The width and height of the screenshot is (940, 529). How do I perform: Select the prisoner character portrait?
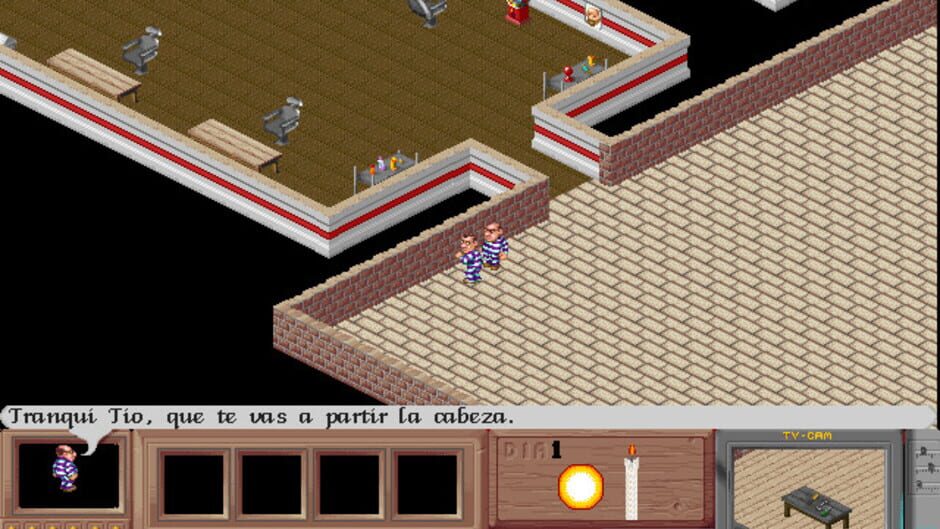68,476
